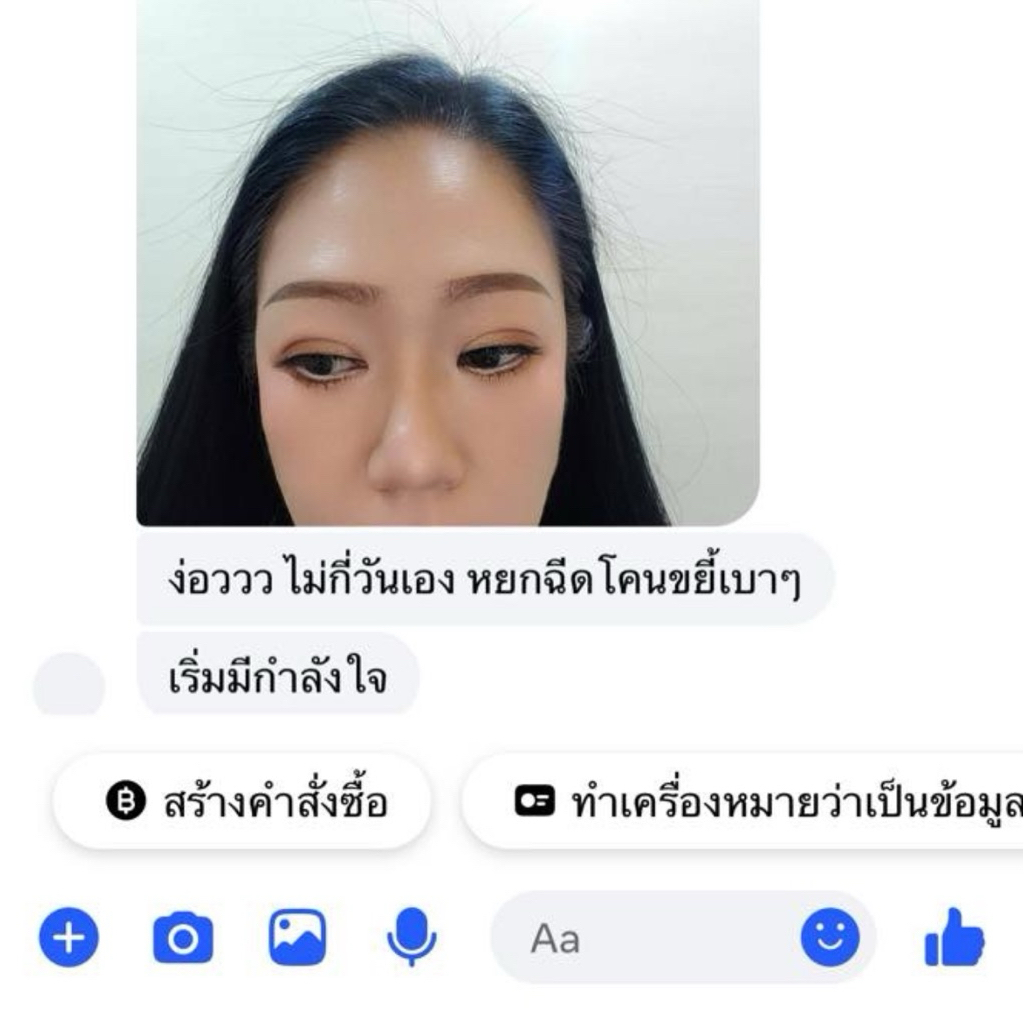This screenshot has width=1024, height=1024.
Task: Open the photo gallery picker
Action: [297, 938]
